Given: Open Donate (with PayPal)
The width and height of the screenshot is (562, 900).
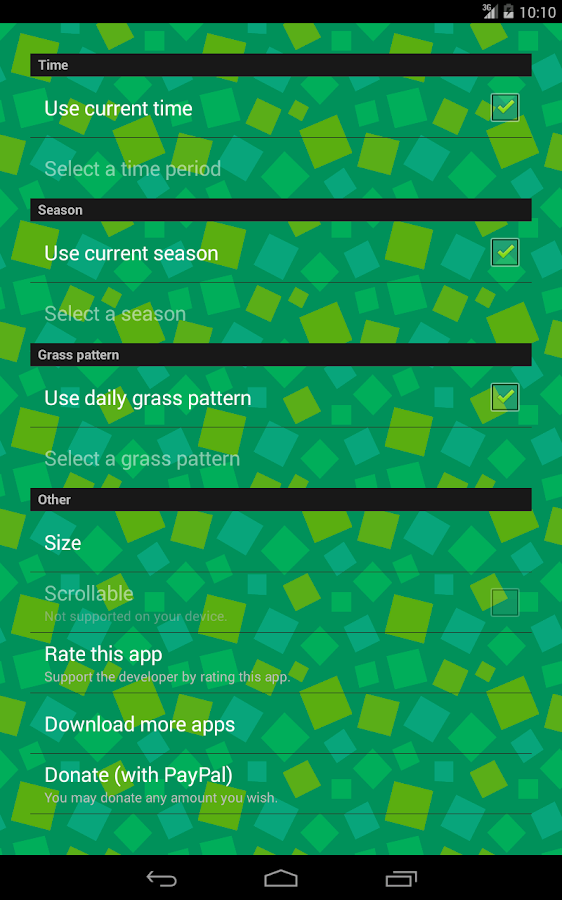Looking at the screenshot, I should pyautogui.click(x=281, y=784).
